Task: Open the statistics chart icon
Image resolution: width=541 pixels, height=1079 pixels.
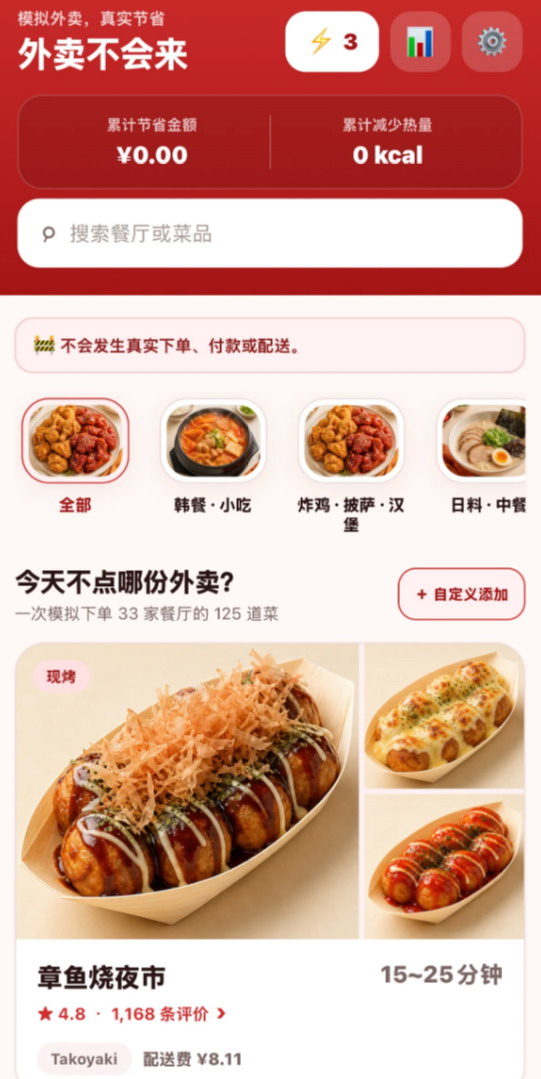Action: point(420,42)
